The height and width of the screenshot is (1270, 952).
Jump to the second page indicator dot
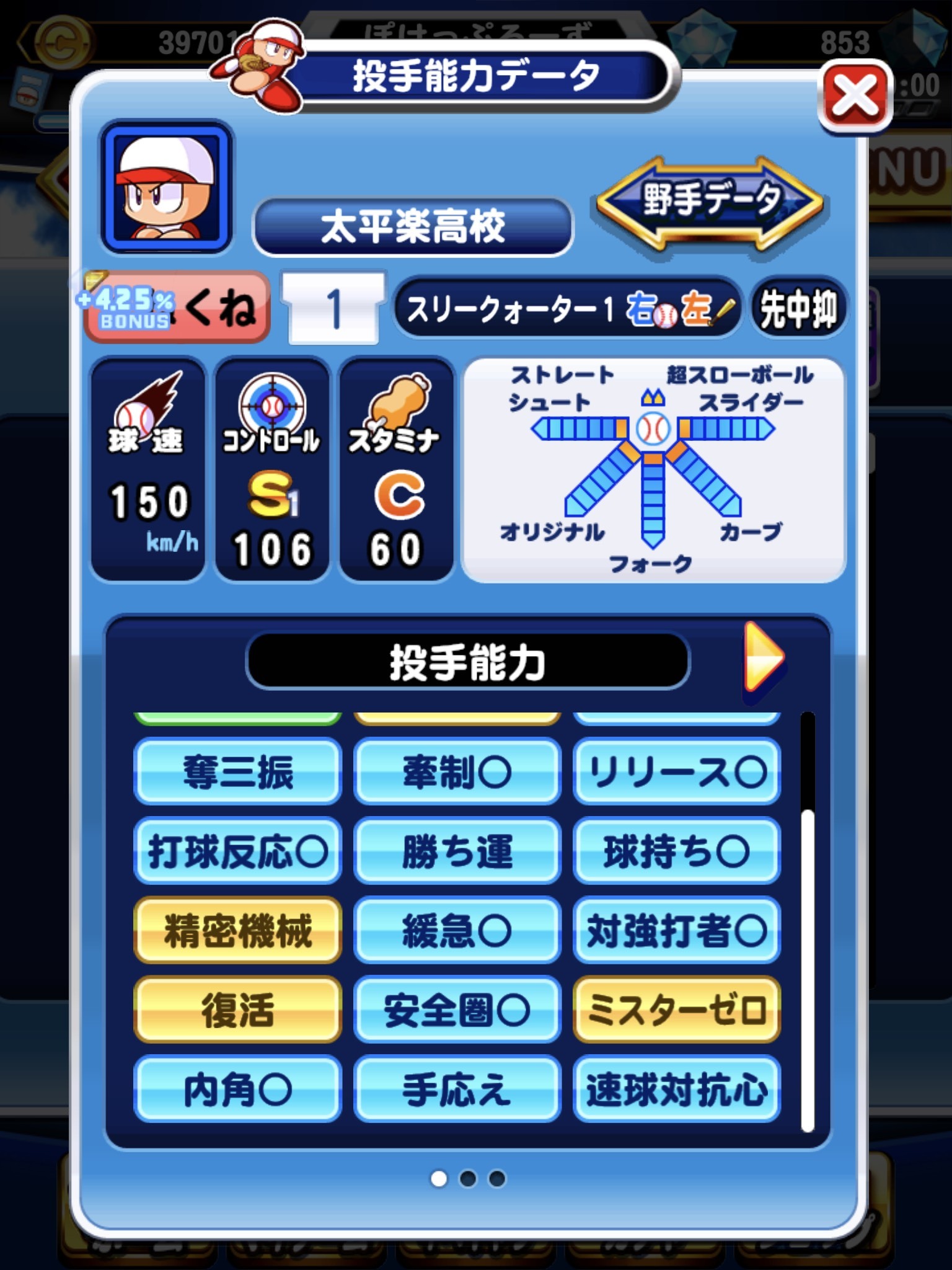coord(468,1178)
